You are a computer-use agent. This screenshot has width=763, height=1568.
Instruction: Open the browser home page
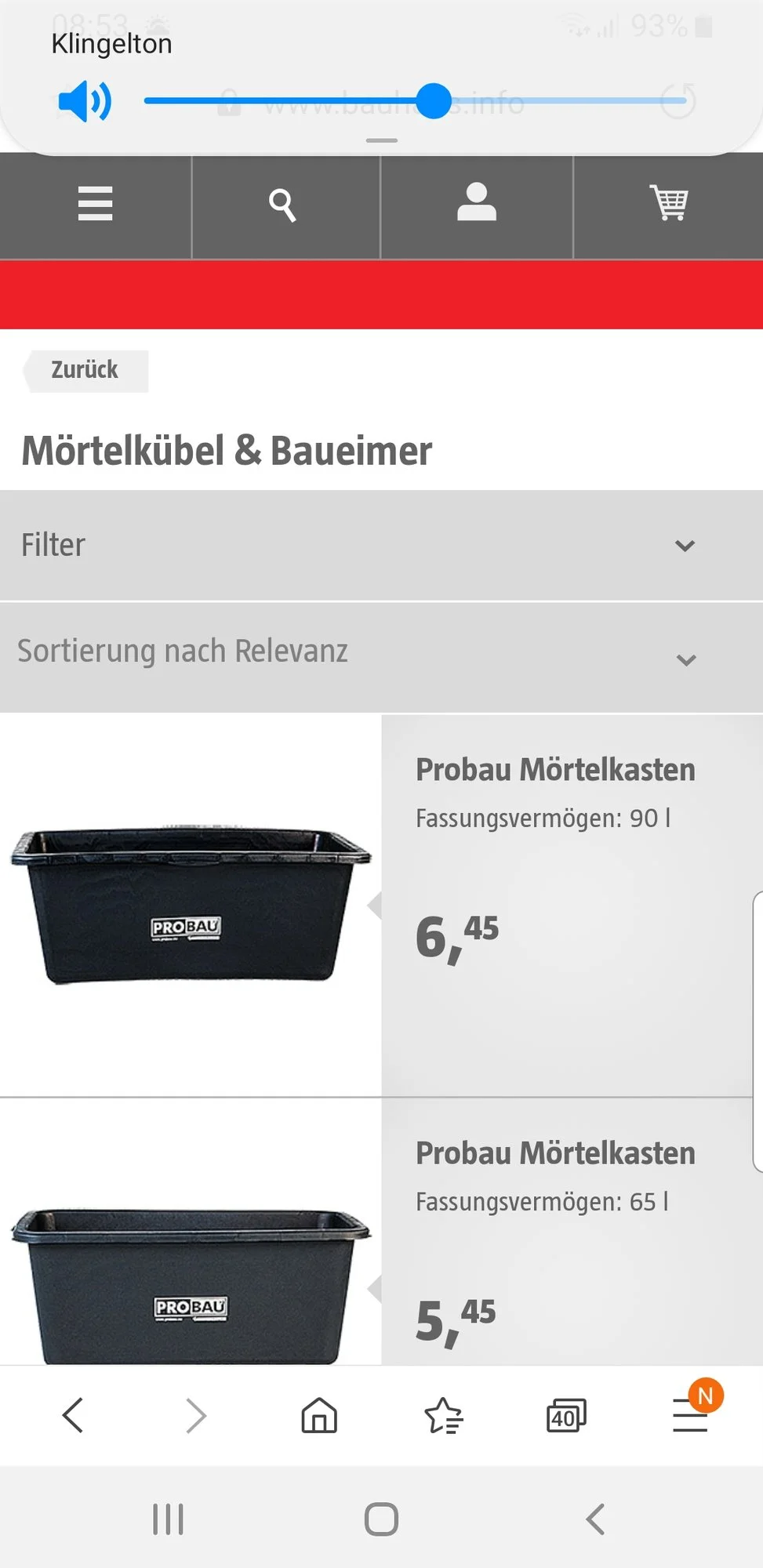pyautogui.click(x=319, y=1416)
